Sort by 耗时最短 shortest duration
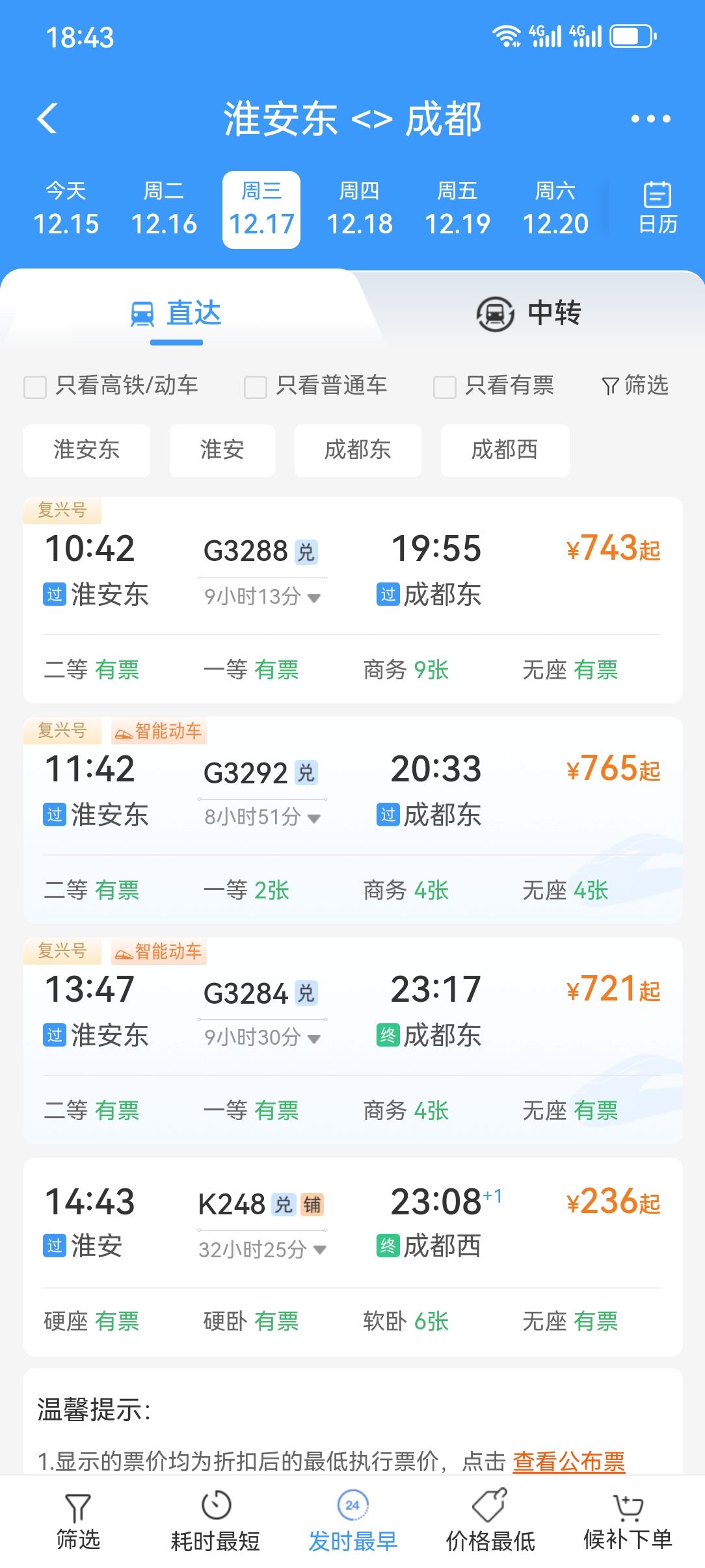705x1568 pixels. coord(215,1521)
